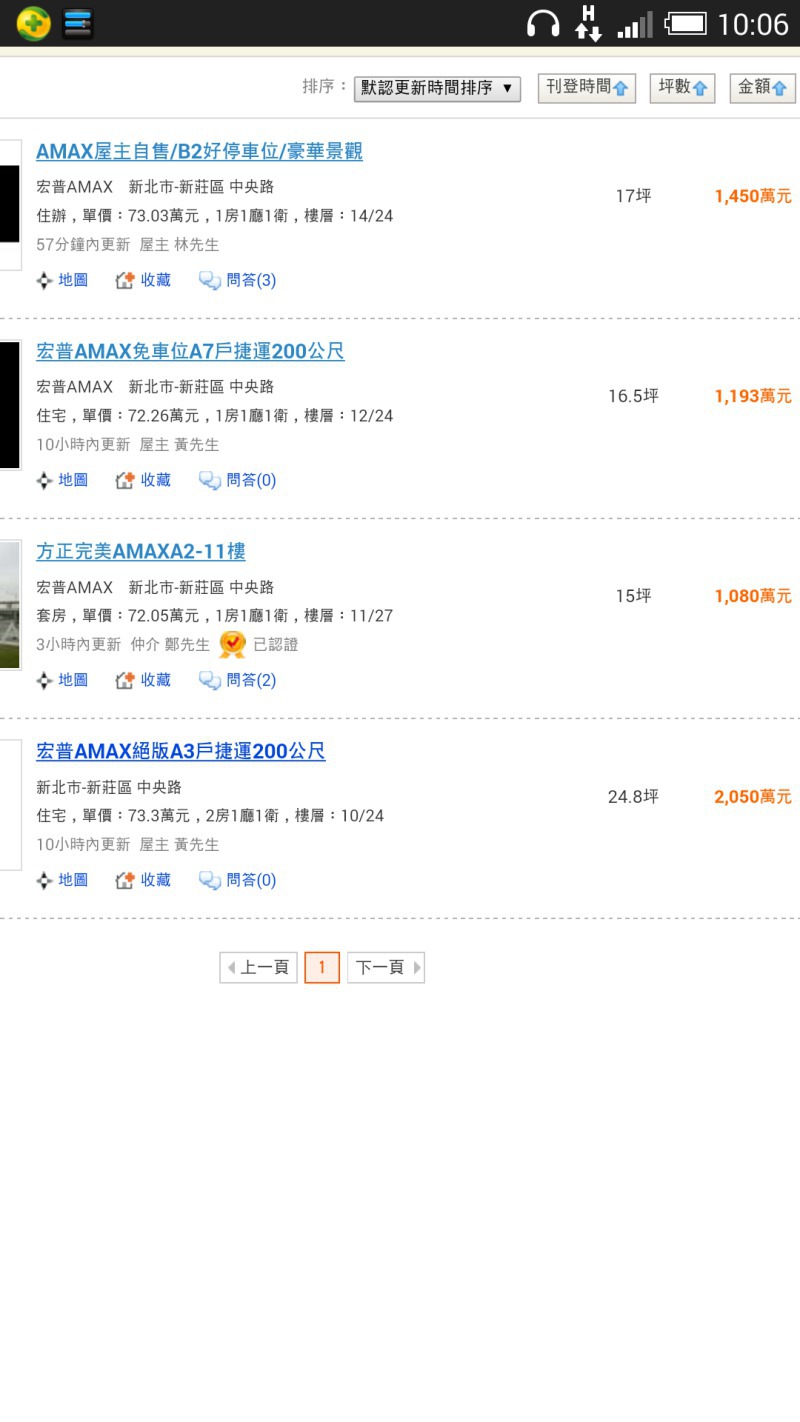Open 問答(2) on the 方正完美 listing
Screen dimensions: 800x1422
click(238, 680)
